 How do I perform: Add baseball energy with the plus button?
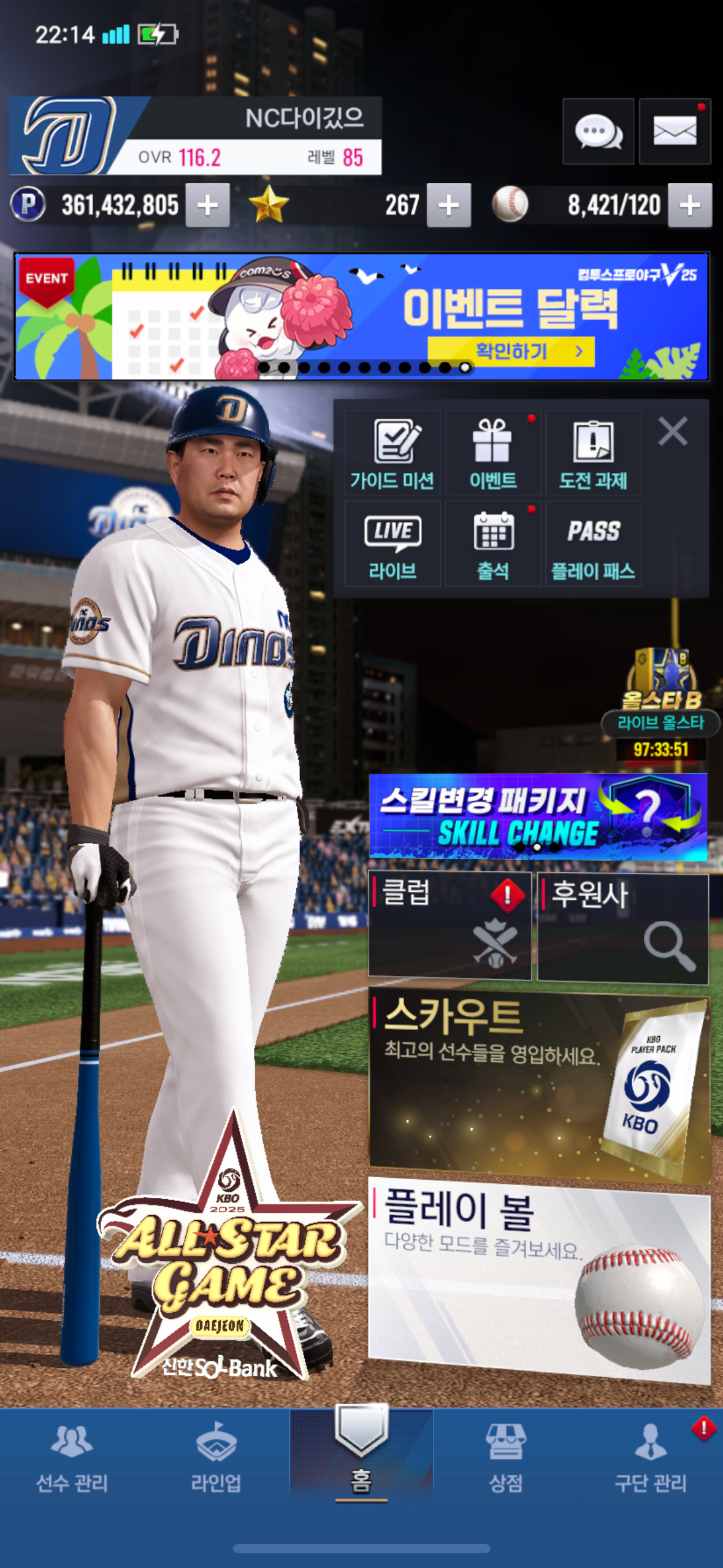tap(689, 206)
